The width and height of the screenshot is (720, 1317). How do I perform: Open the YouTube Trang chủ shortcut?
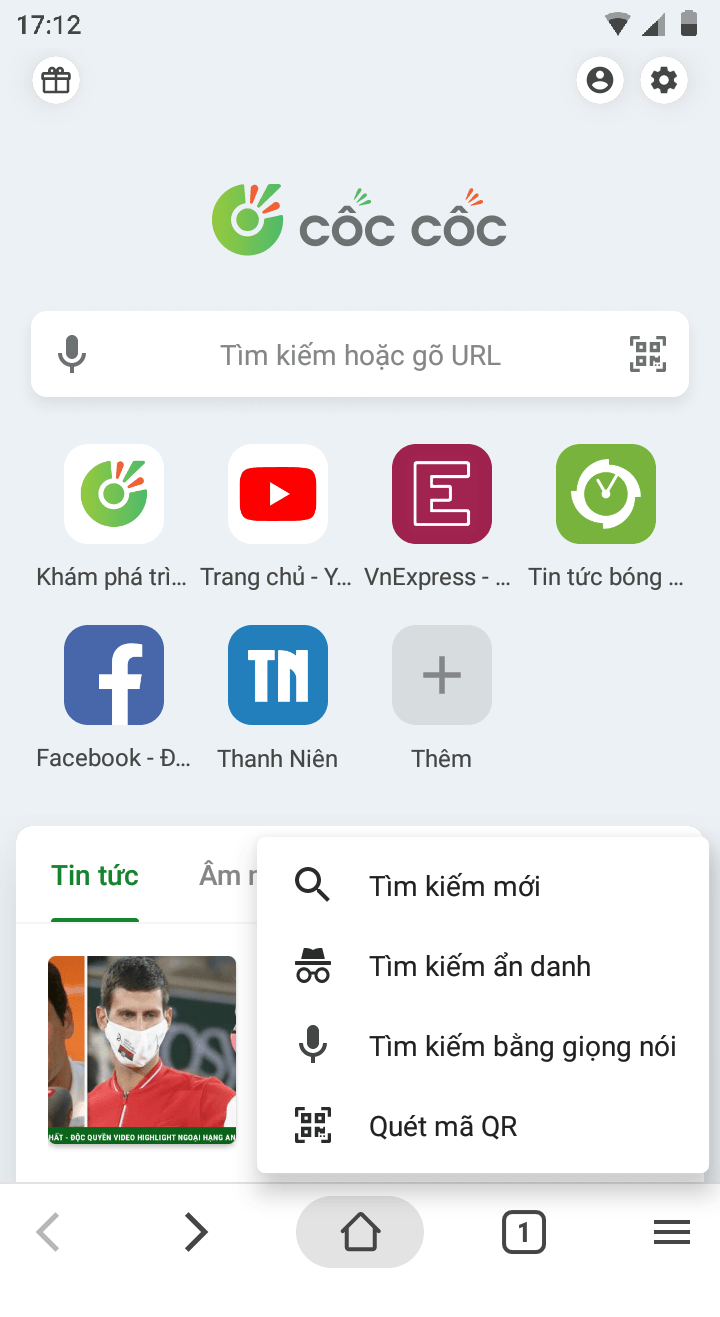[x=278, y=494]
